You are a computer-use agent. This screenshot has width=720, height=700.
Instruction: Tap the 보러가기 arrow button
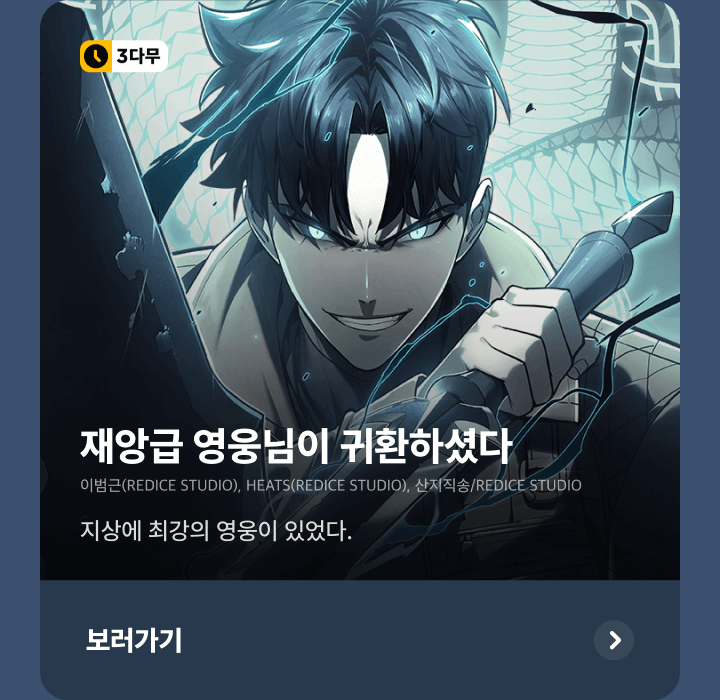(x=613, y=640)
